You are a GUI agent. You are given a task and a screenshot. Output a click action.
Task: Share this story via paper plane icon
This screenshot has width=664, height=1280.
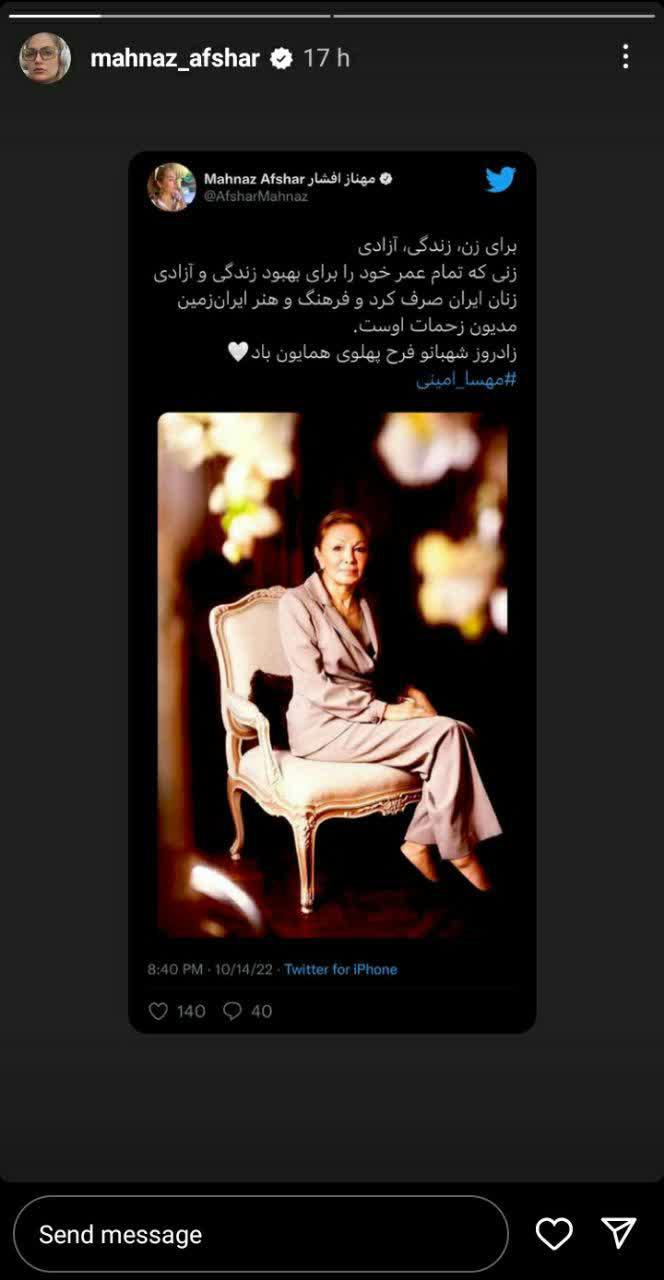[618, 1234]
